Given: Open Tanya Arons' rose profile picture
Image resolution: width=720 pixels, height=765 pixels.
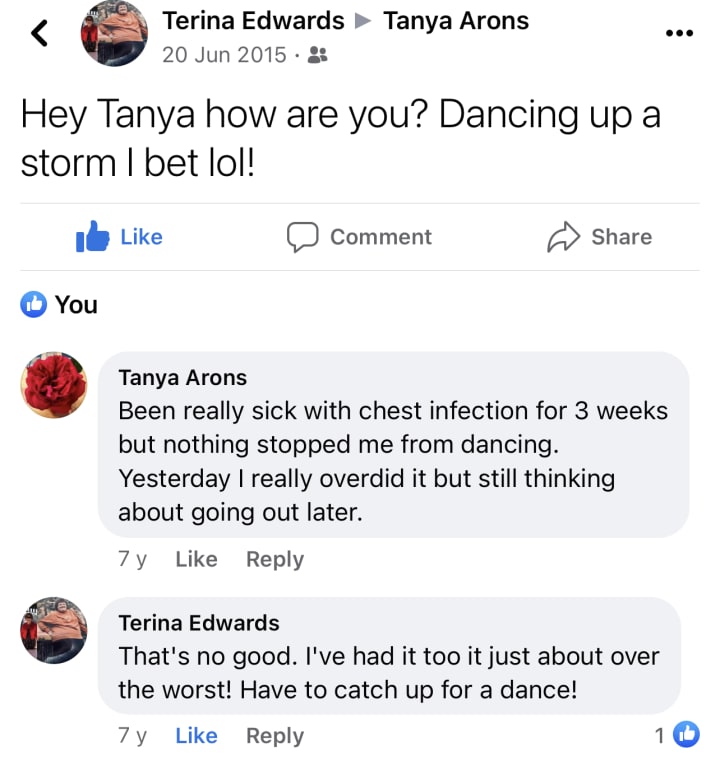Looking at the screenshot, I should (54, 385).
